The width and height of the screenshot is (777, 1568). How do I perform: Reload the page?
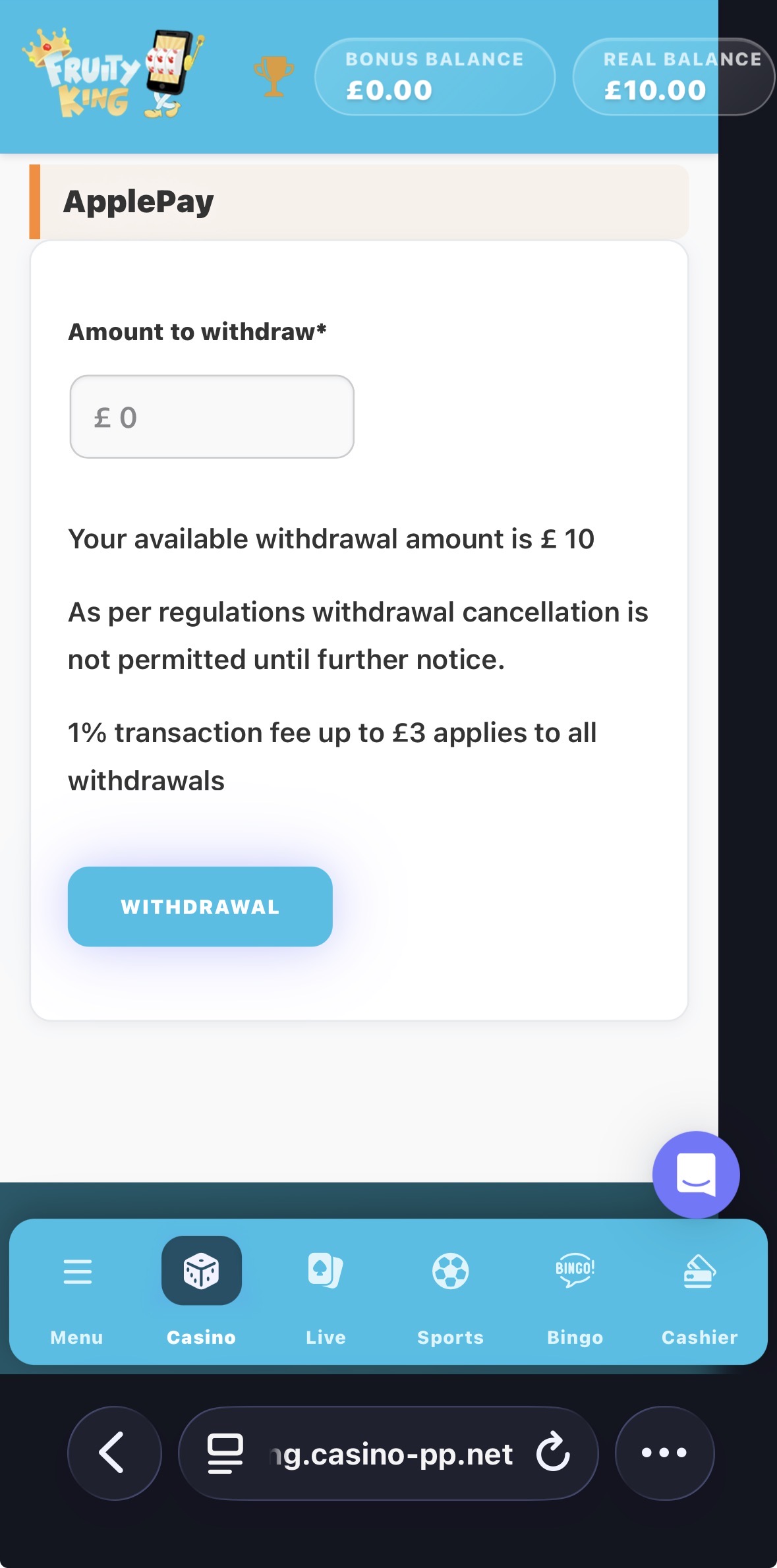552,1453
